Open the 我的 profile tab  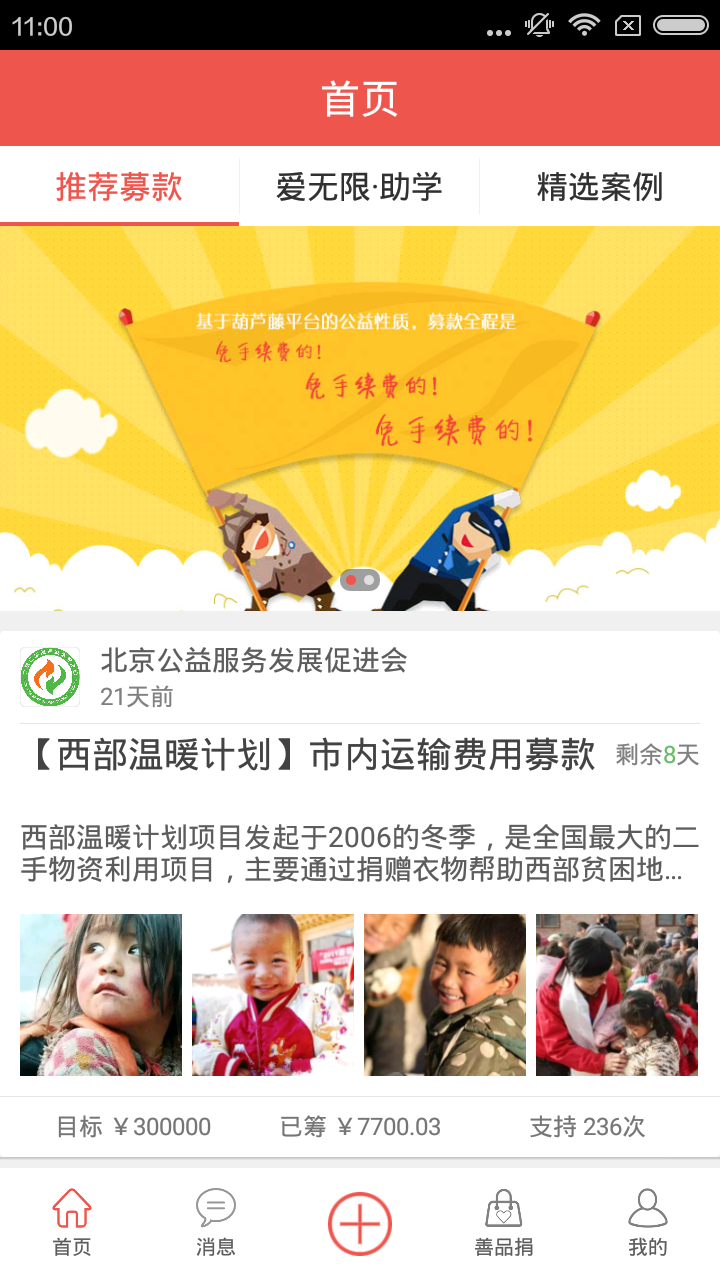coord(648,1222)
